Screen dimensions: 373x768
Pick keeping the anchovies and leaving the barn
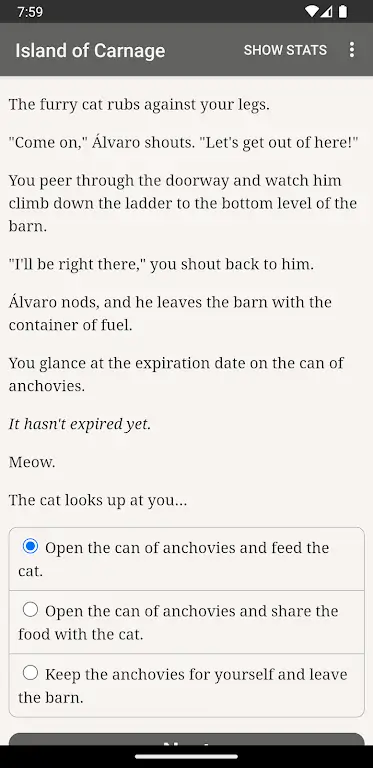[186, 685]
